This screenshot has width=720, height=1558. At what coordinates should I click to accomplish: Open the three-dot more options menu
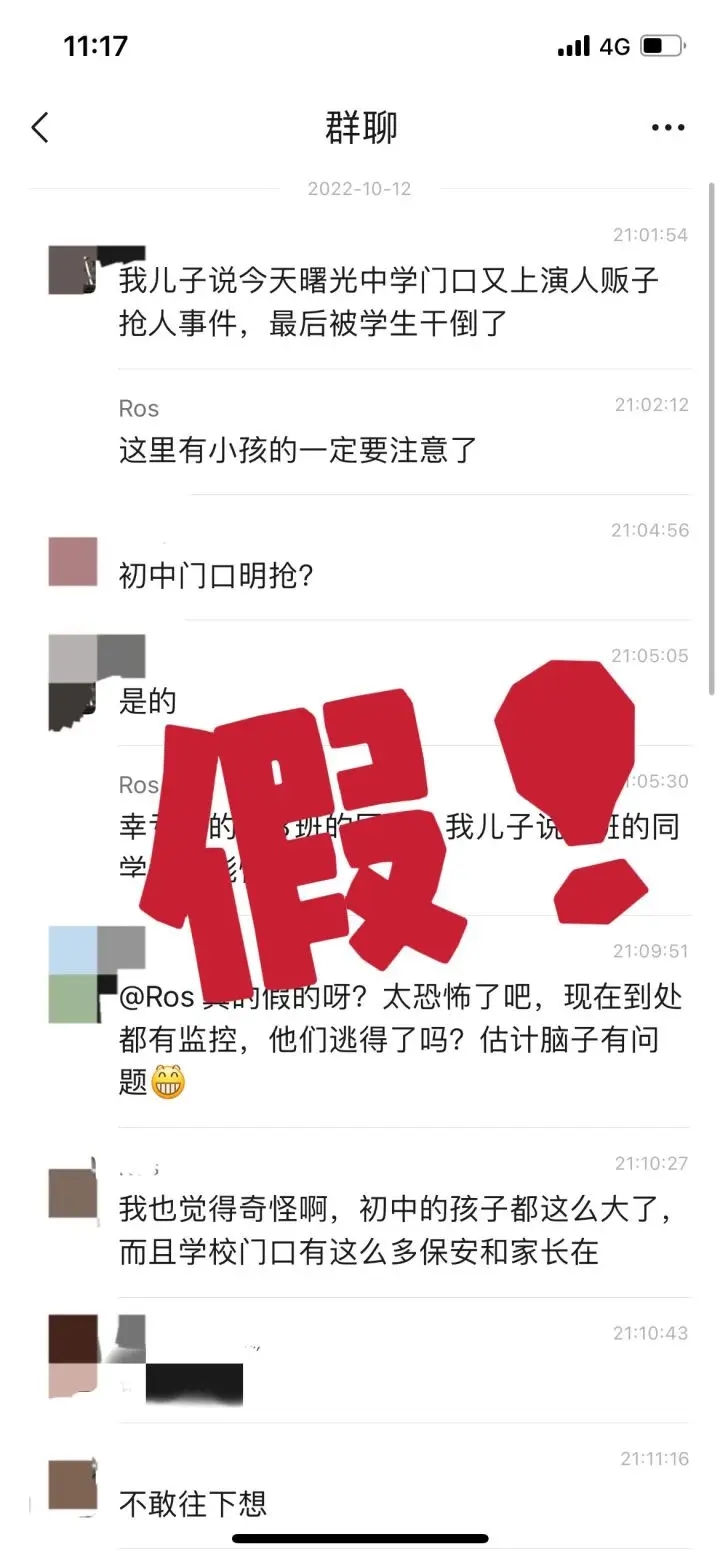tap(667, 128)
